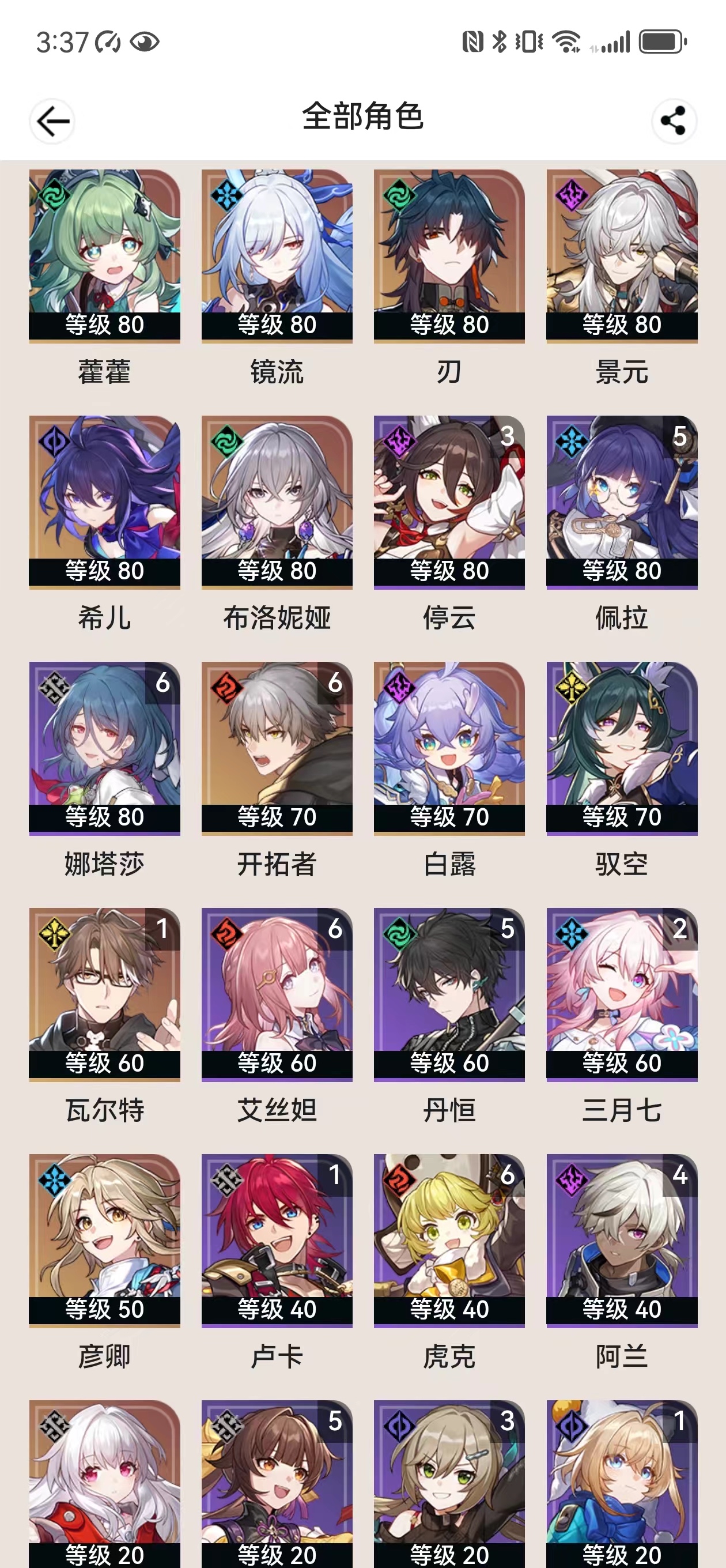This screenshot has width=726, height=1568.
Task: Select 驭空 character card
Action: 621,747
